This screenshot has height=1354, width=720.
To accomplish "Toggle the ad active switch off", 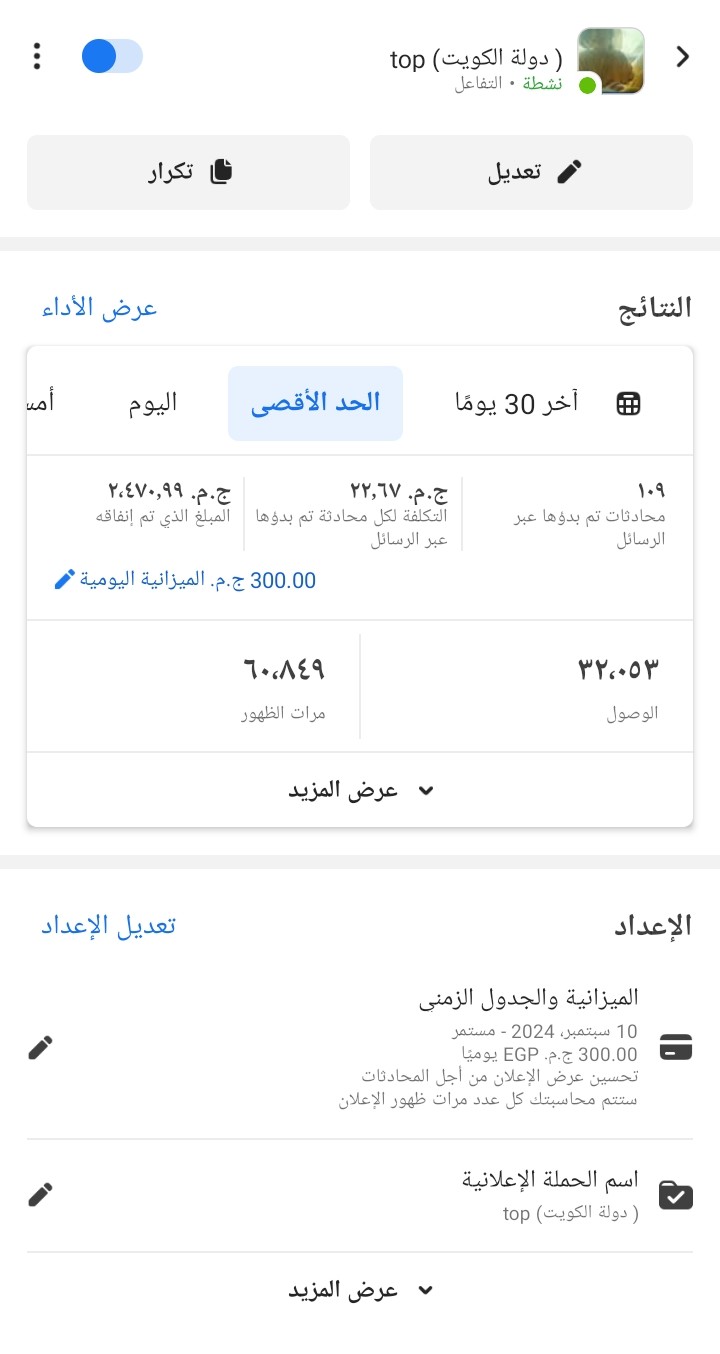I will (x=112, y=56).
